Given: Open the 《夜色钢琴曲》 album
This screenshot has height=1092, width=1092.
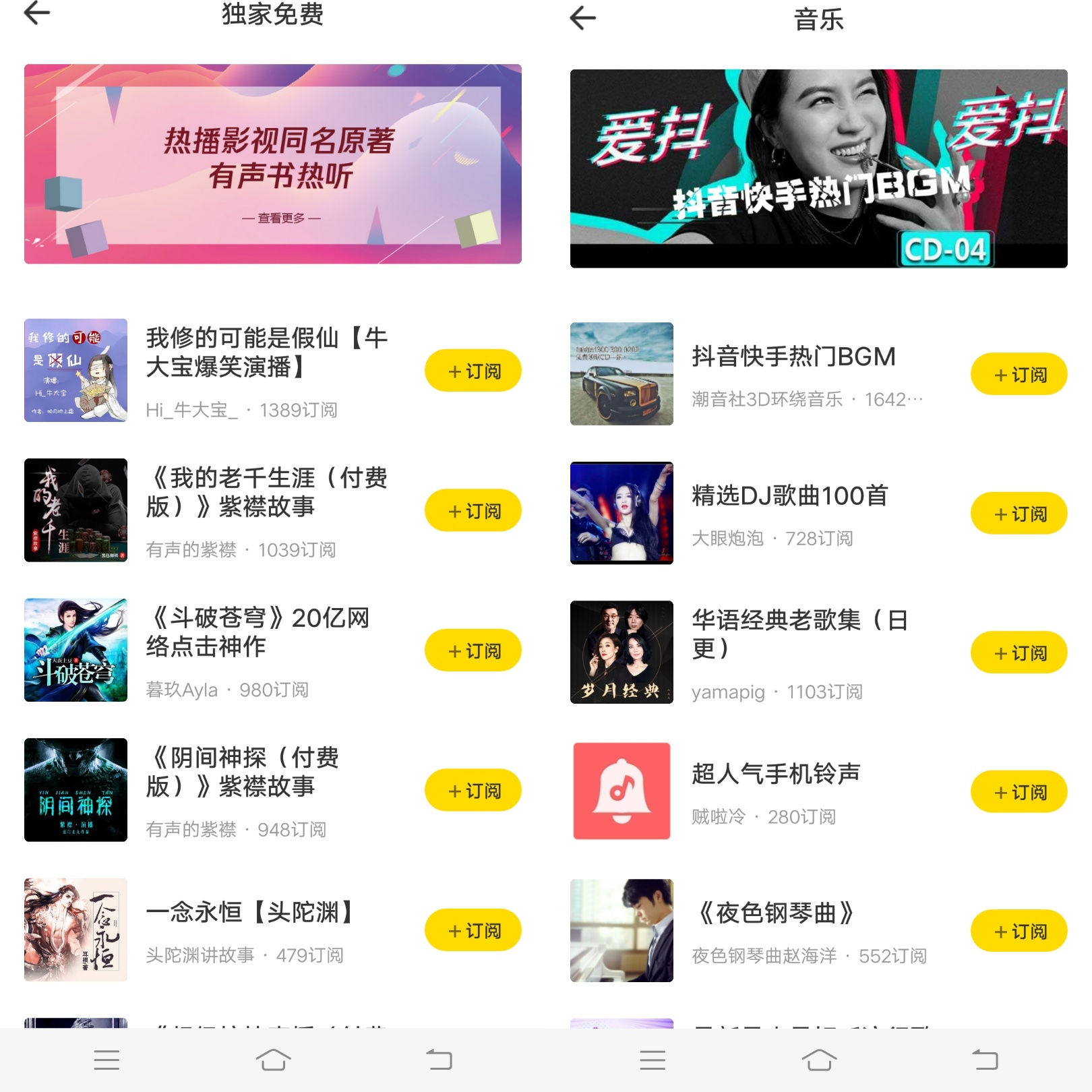Looking at the screenshot, I should [x=775, y=913].
